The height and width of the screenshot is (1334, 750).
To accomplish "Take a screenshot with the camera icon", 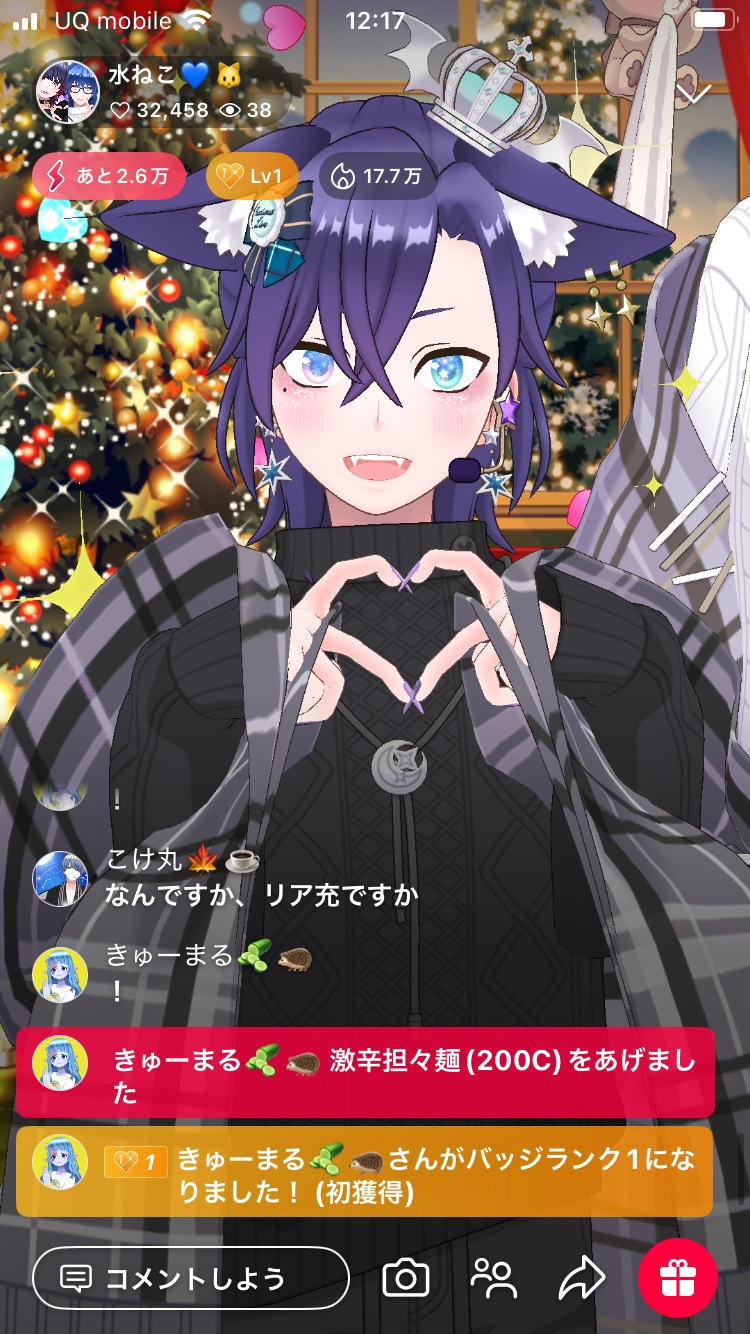I will click(x=406, y=1278).
